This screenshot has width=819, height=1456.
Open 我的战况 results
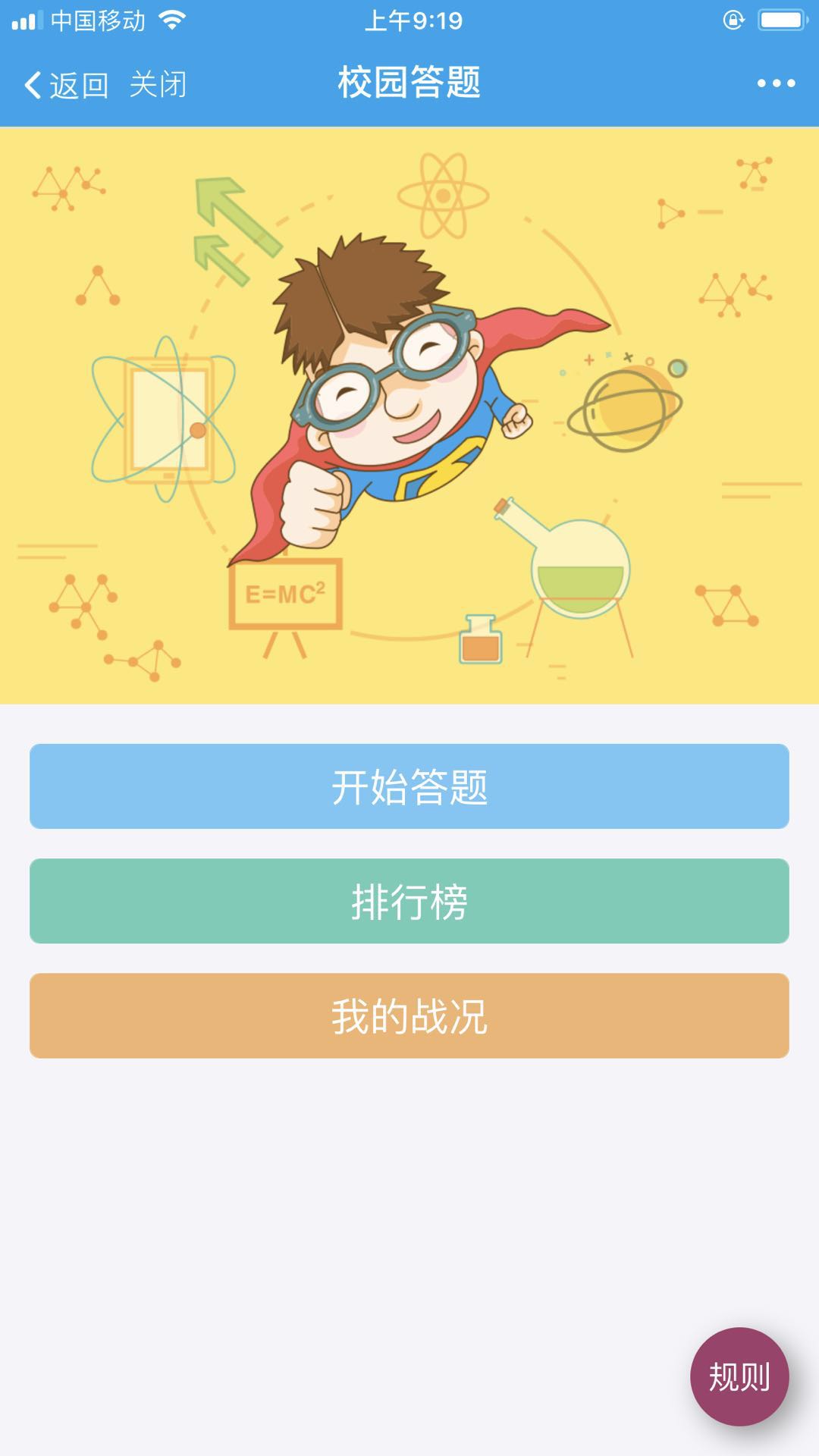[x=409, y=1015]
